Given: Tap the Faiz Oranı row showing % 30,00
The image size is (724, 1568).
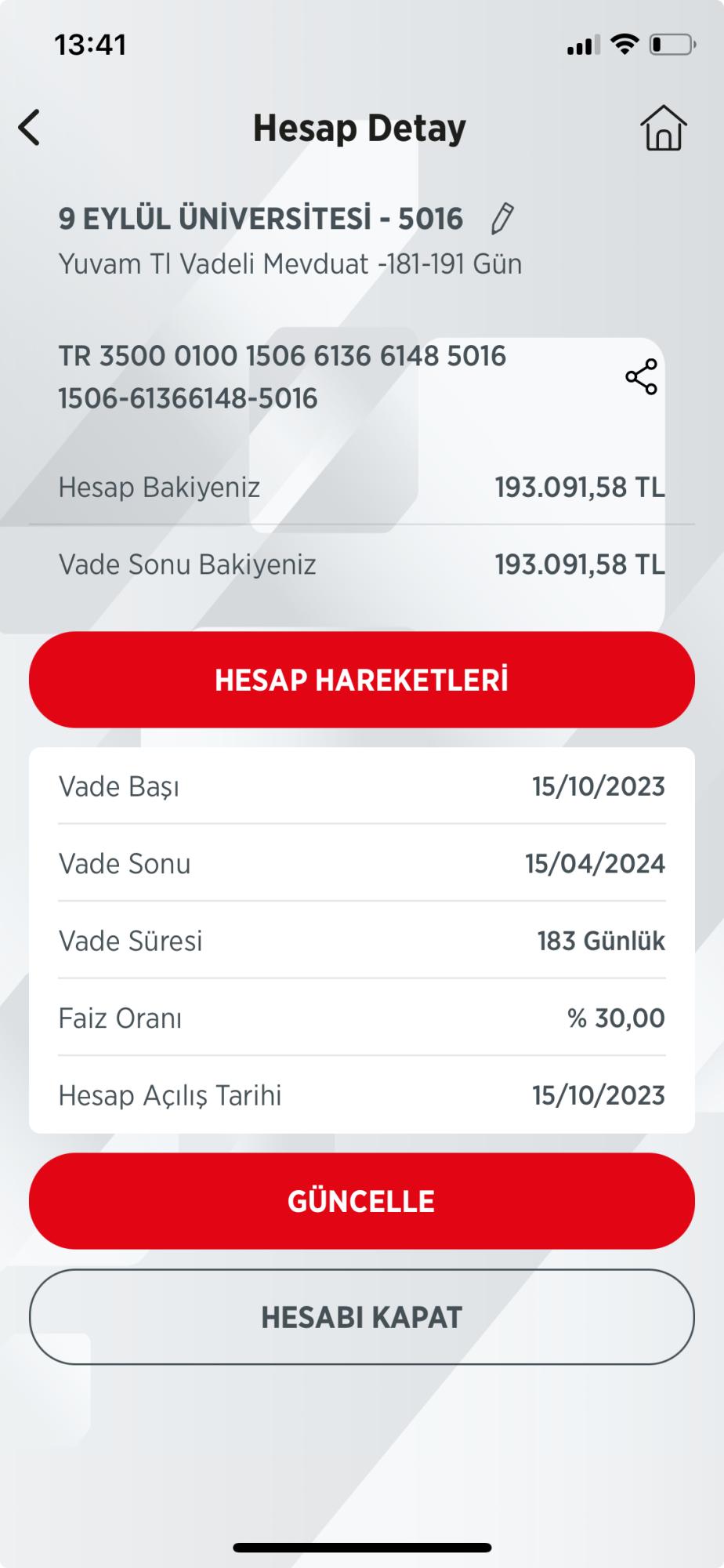Looking at the screenshot, I should pos(362,1018).
